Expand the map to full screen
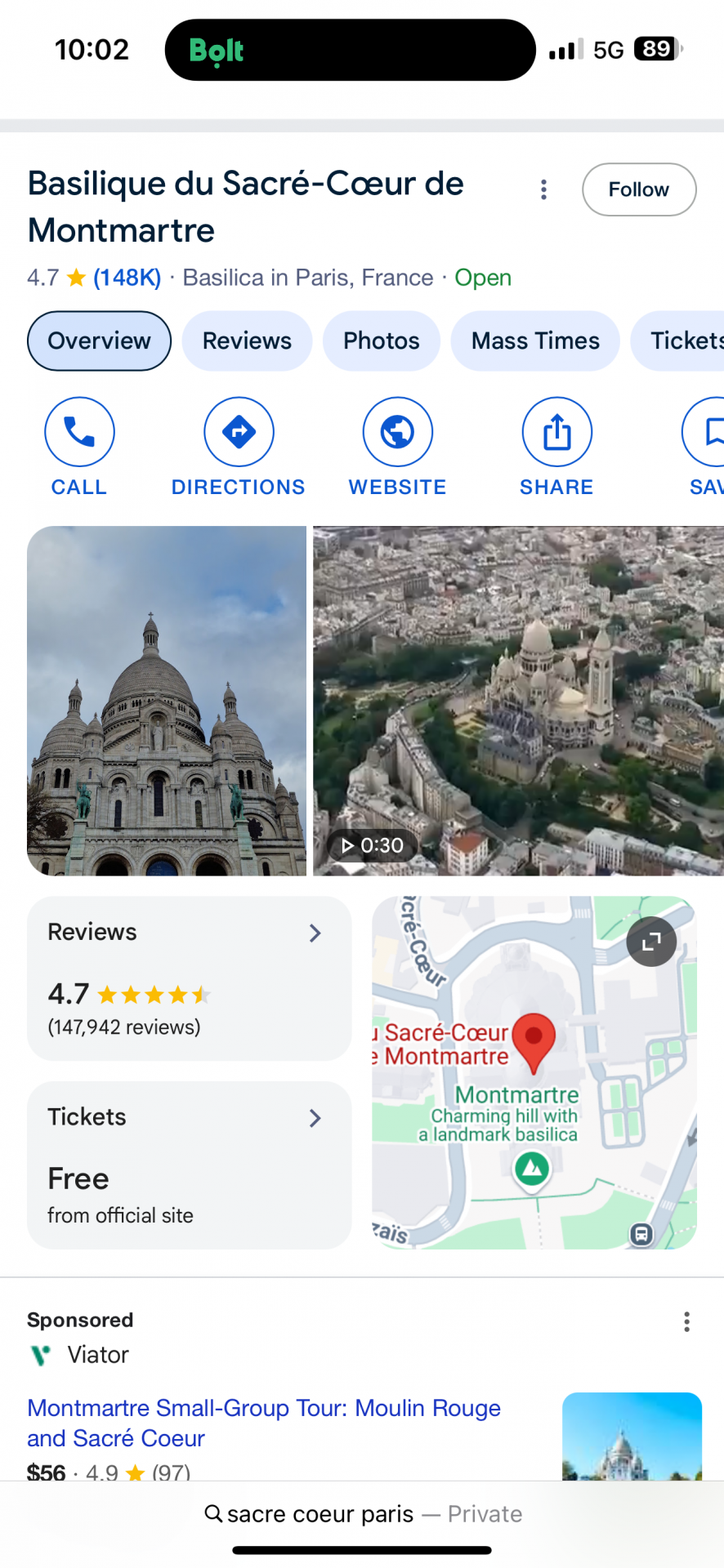 point(651,942)
